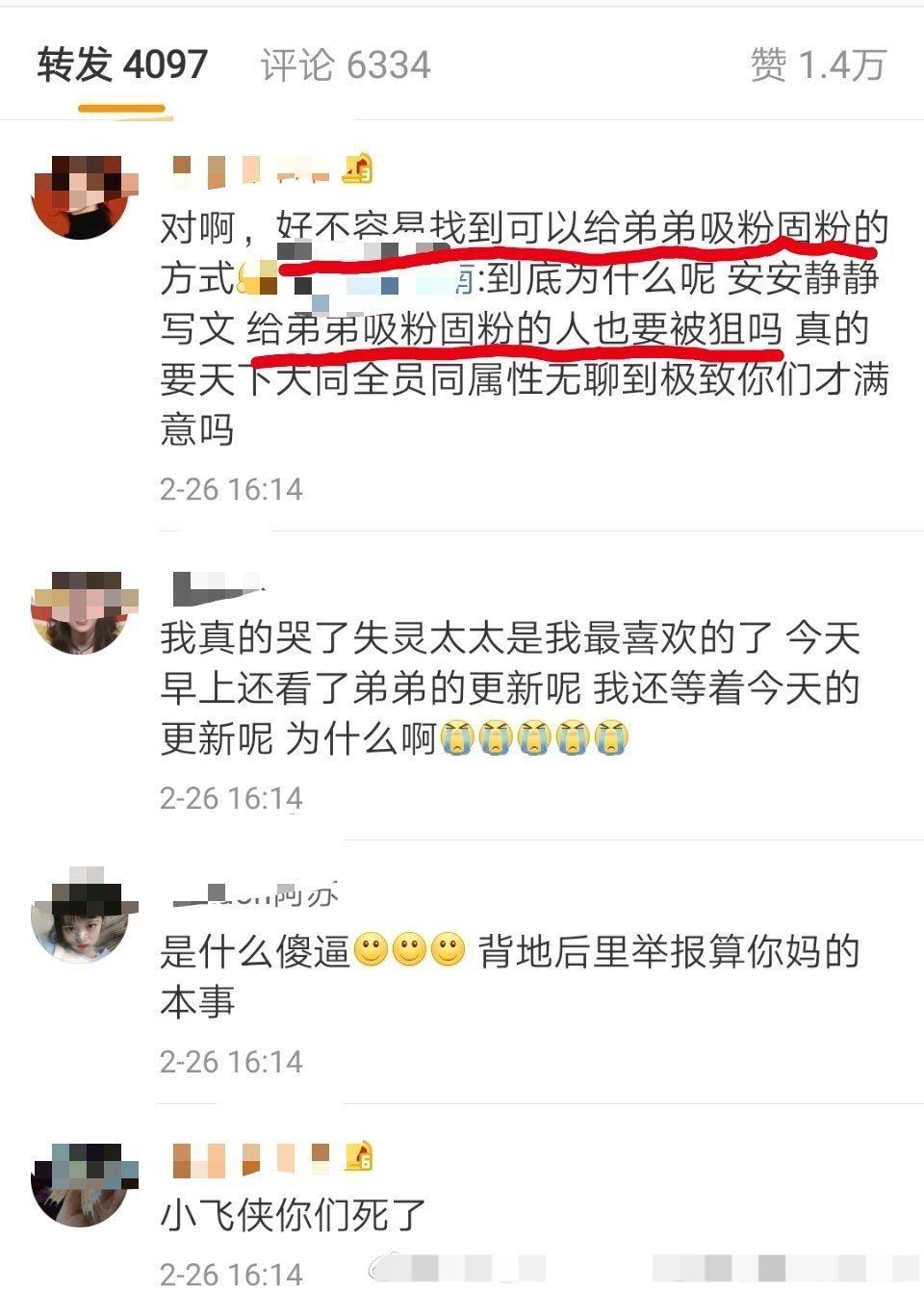Image resolution: width=924 pixels, height=1291 pixels.
Task: Open the repost beginning '我真的哭了失灵太太'
Action: point(509,688)
